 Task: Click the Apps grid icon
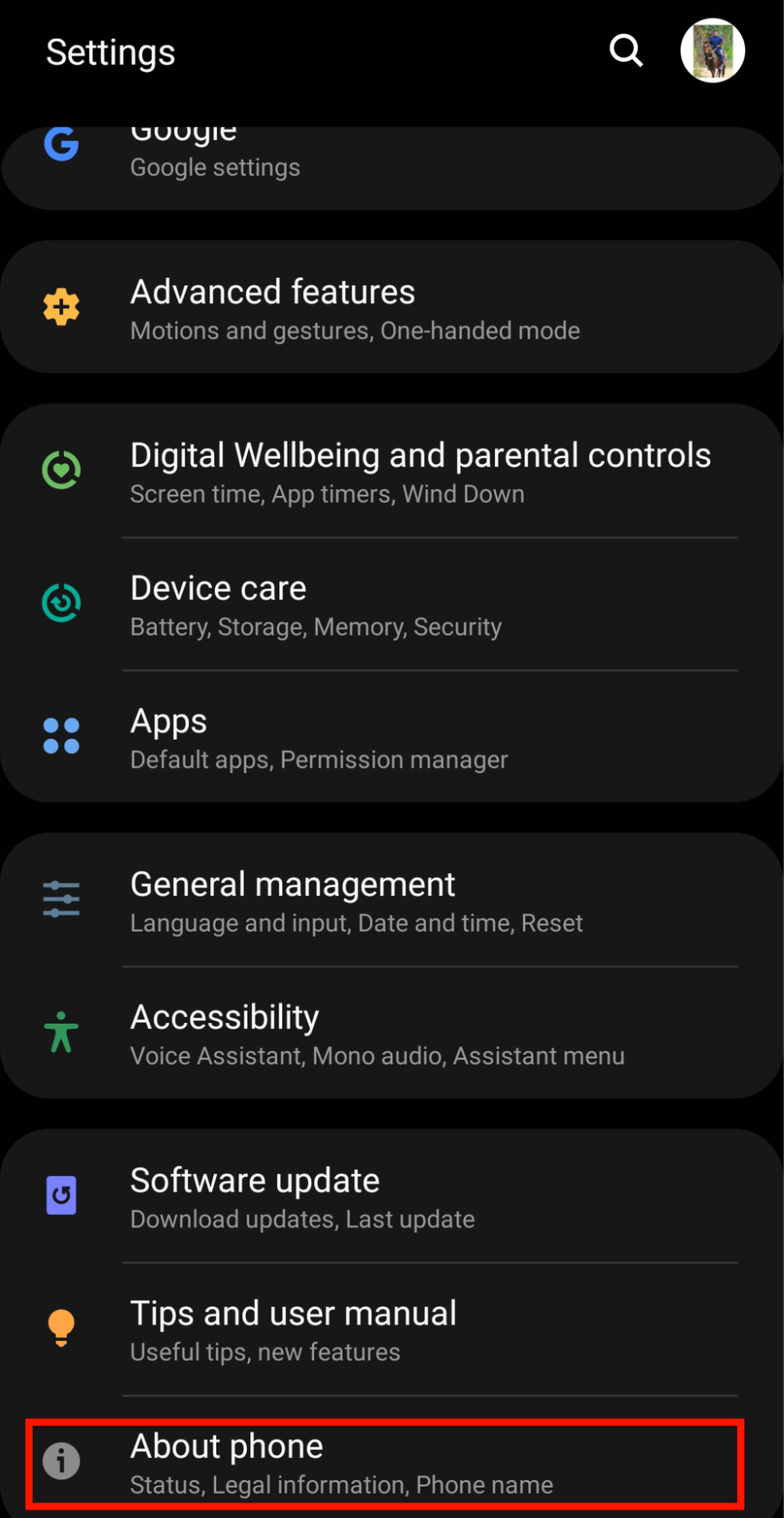click(61, 735)
